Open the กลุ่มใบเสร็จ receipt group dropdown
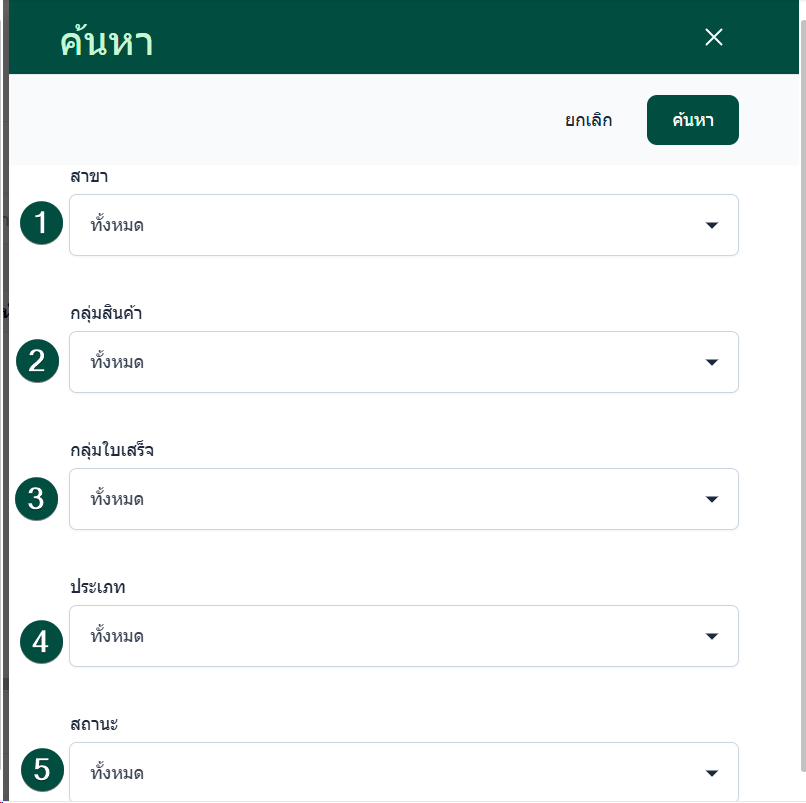The width and height of the screenshot is (806, 803). click(x=403, y=499)
